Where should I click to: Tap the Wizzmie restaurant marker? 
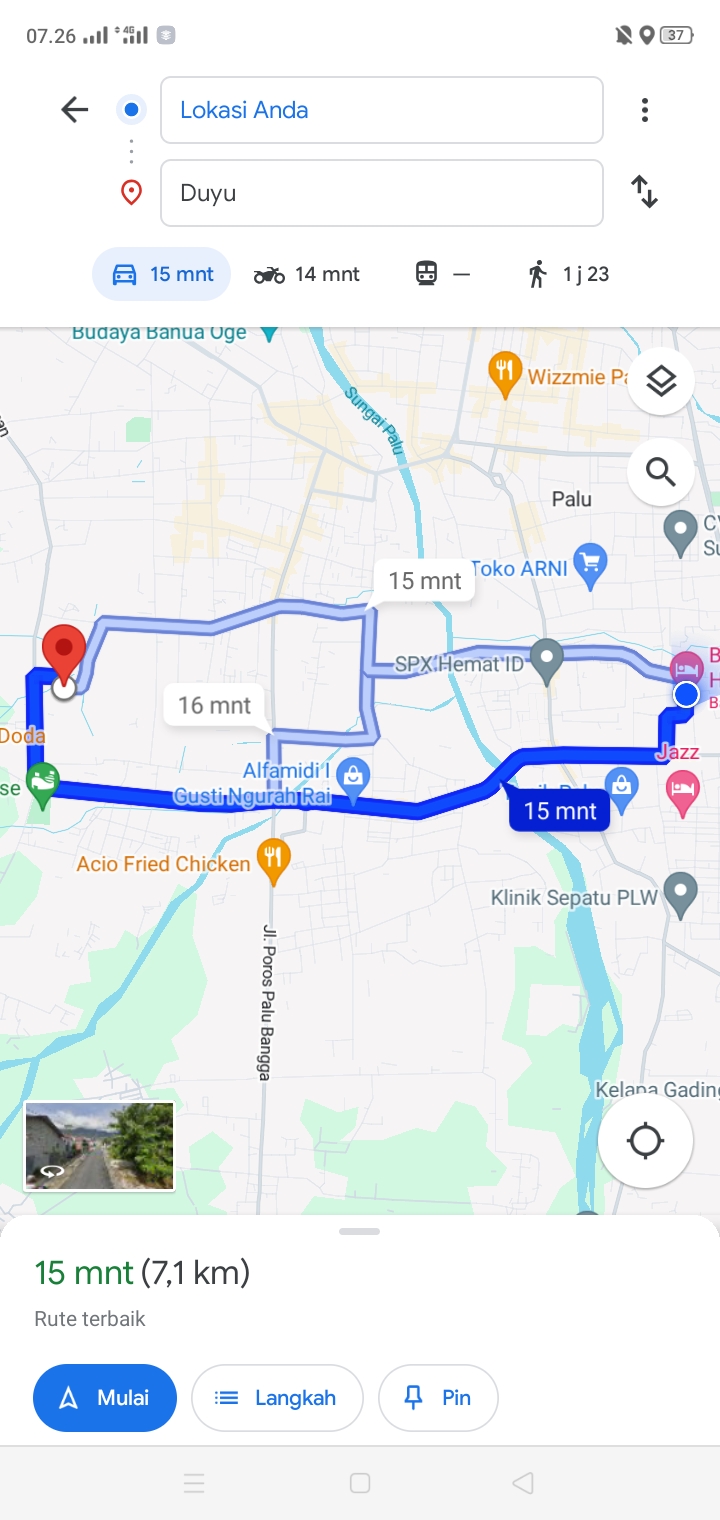coord(506,373)
